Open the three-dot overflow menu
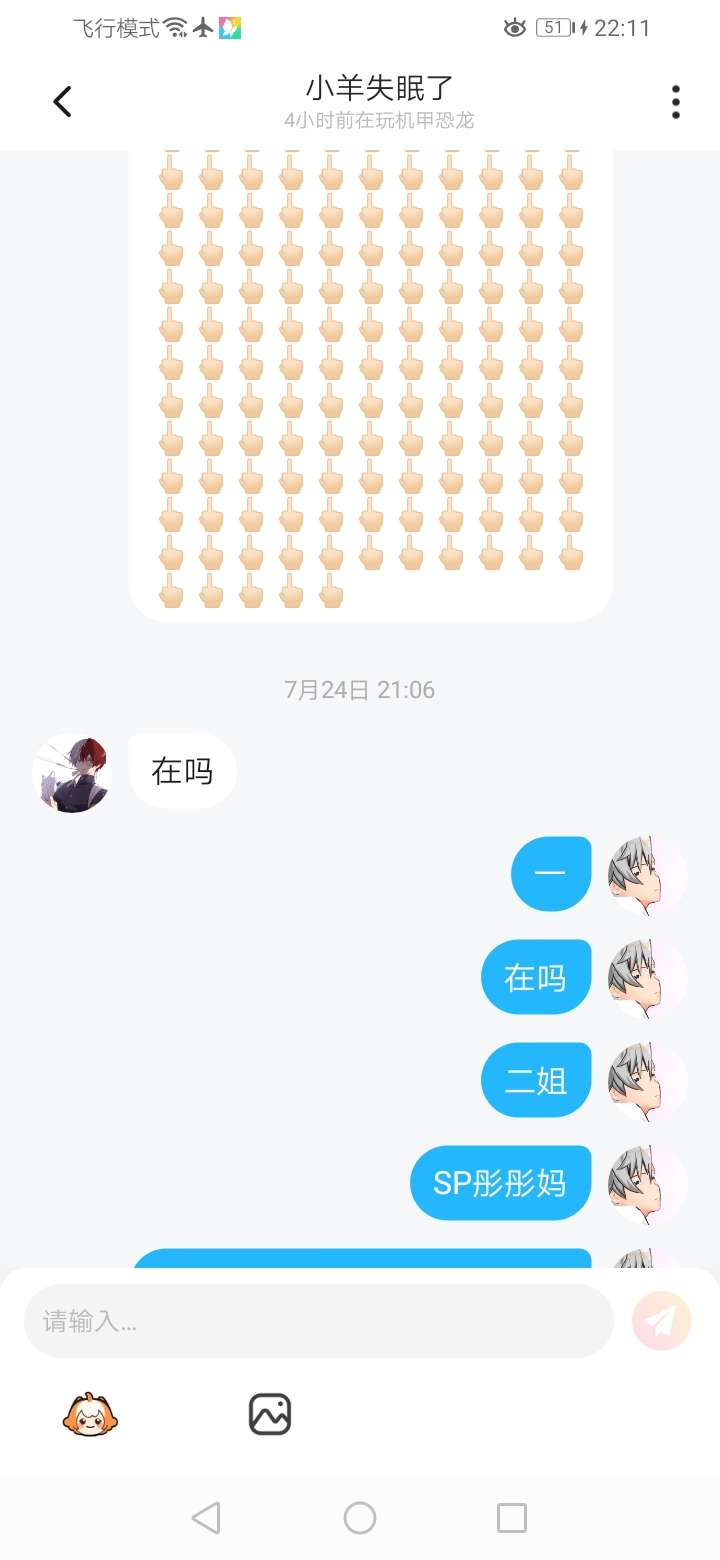Image resolution: width=720 pixels, height=1560 pixels. tap(676, 101)
